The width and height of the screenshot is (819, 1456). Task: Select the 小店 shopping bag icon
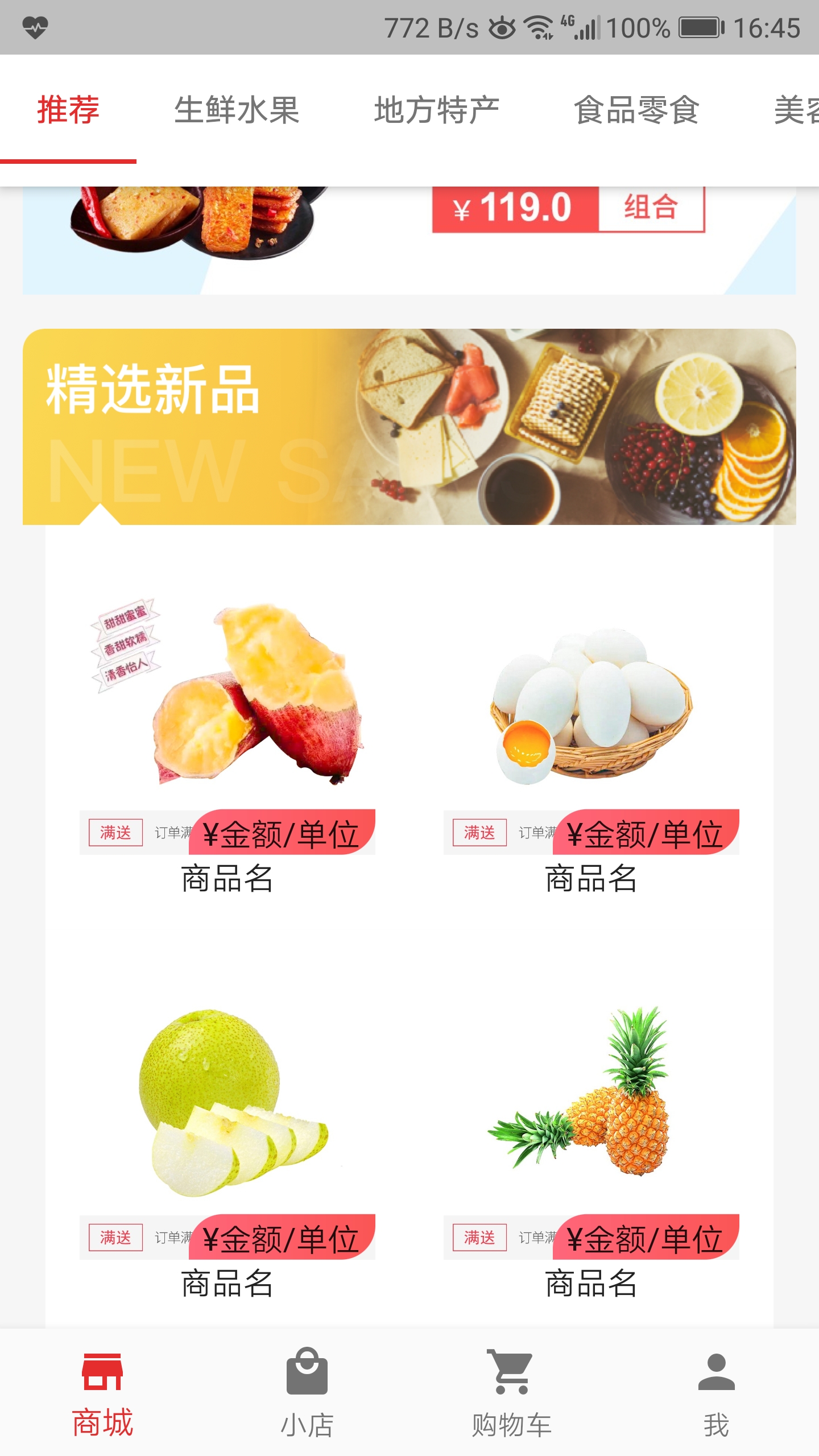click(307, 1371)
